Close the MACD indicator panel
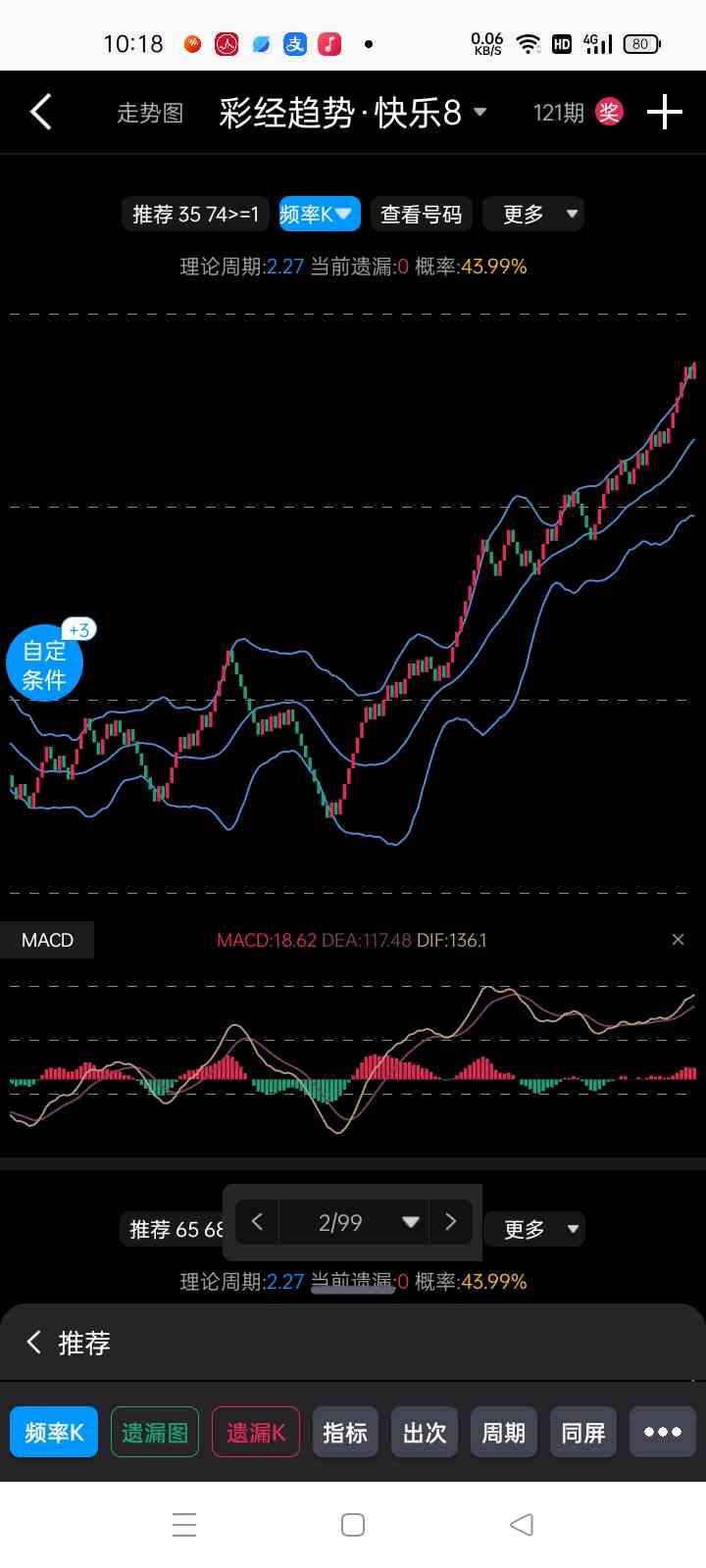The image size is (706, 1568). click(x=678, y=940)
